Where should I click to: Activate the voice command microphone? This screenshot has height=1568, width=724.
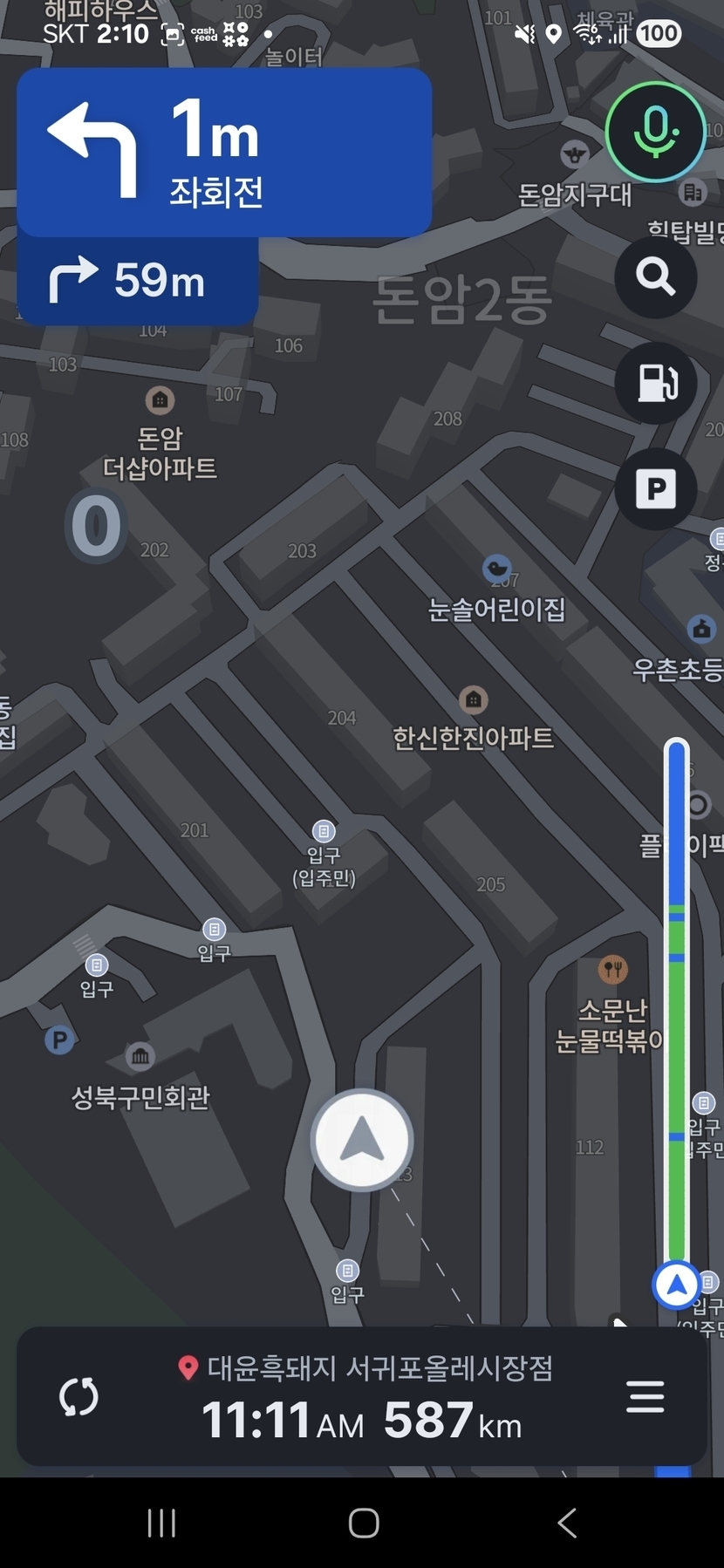tap(655, 132)
